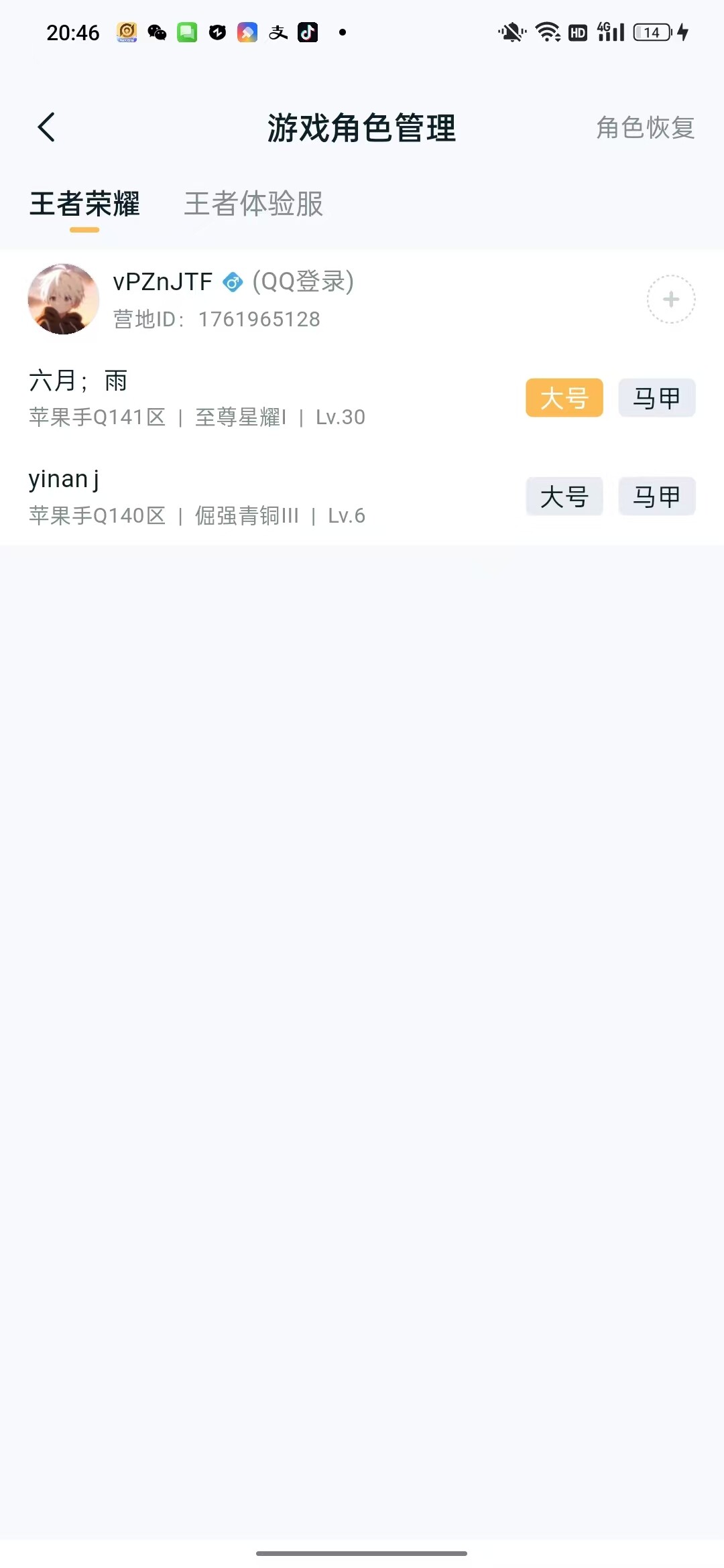Select the role yinan j
The image size is (724, 1568).
[x=63, y=478]
